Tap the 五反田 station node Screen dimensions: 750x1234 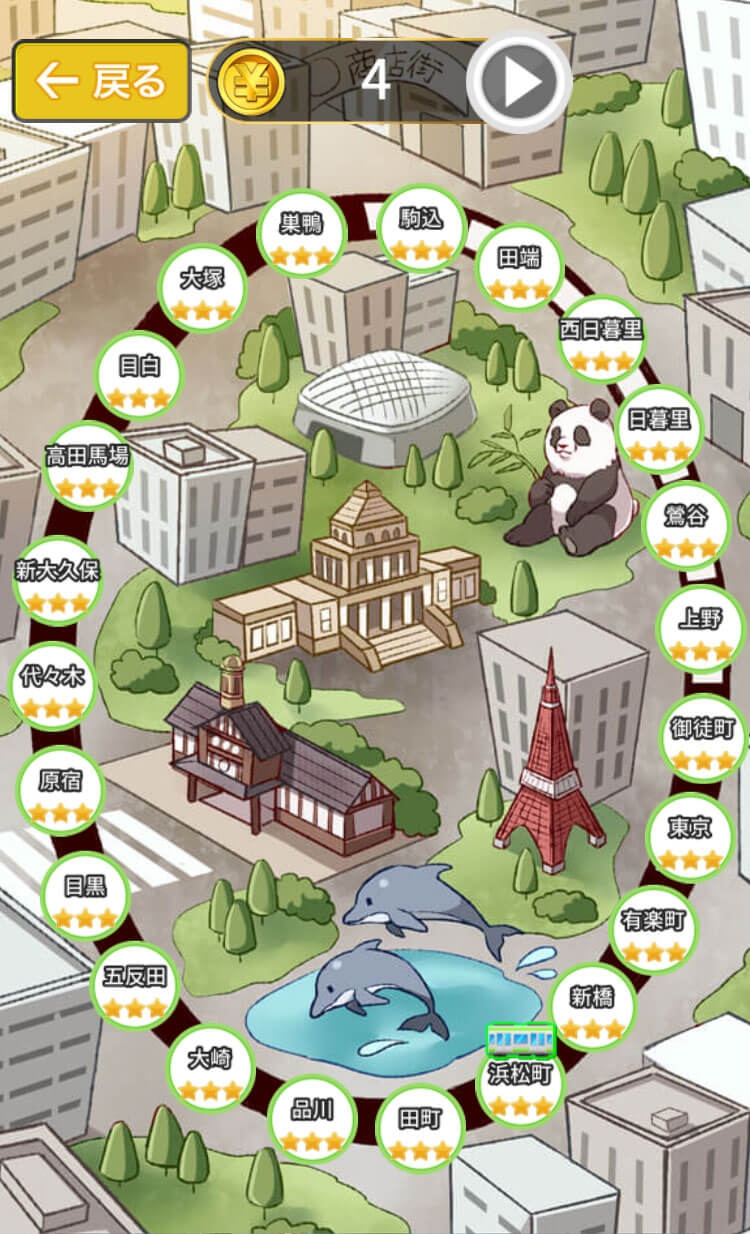(136, 986)
